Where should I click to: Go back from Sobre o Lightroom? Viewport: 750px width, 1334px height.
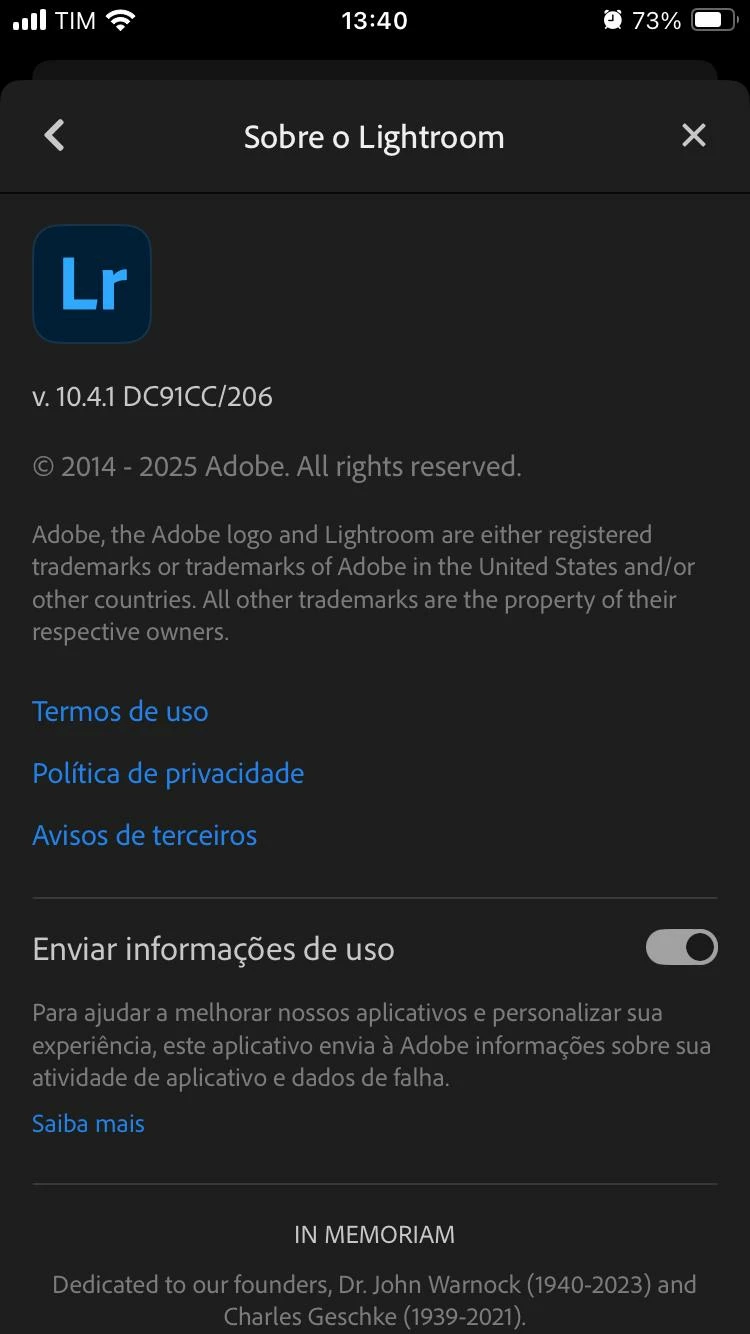pos(55,136)
